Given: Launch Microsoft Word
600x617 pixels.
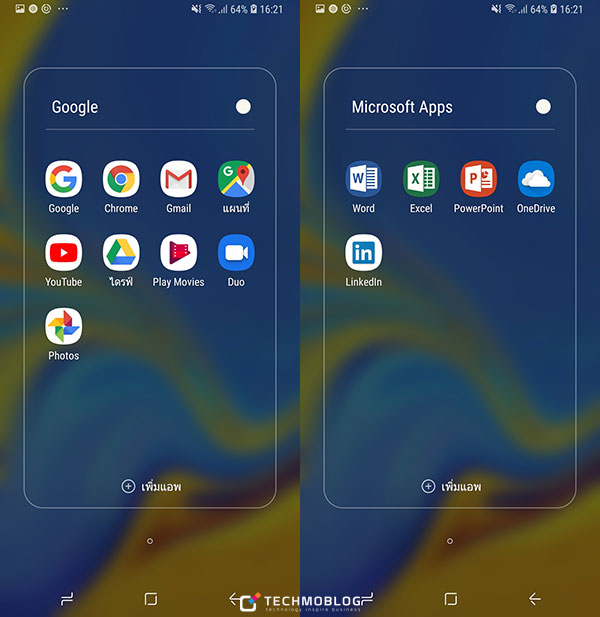Looking at the screenshot, I should click(363, 180).
